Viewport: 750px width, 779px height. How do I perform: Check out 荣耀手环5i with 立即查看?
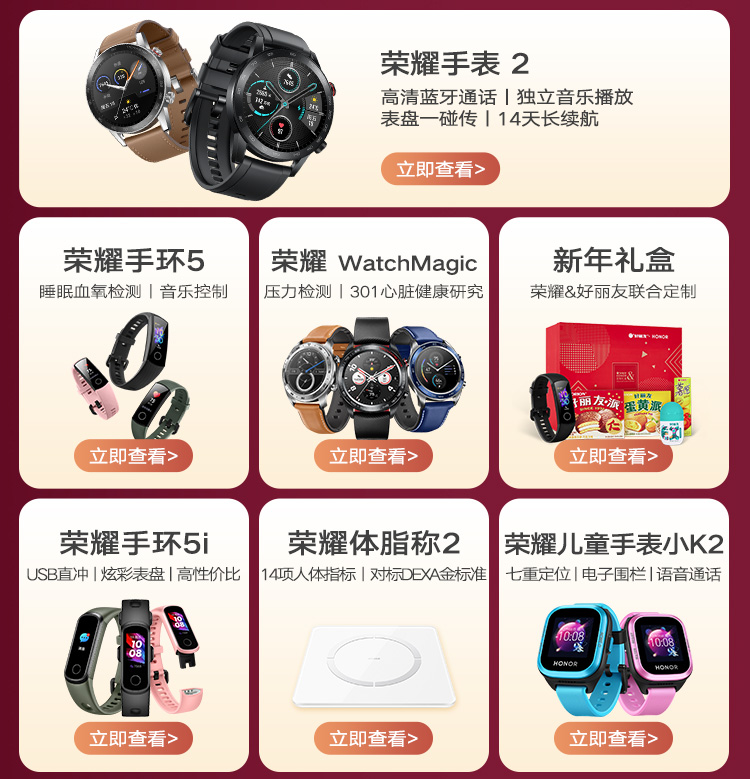click(x=133, y=738)
